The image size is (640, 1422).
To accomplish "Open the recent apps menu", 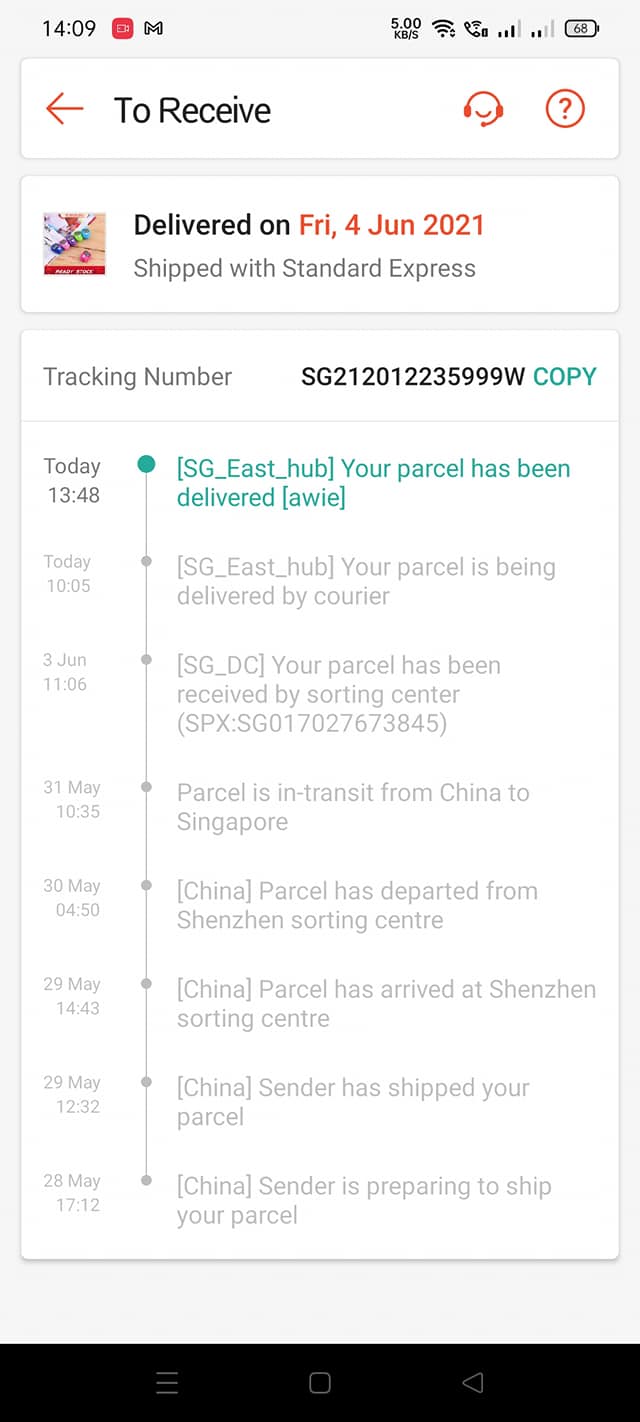I will click(167, 1383).
